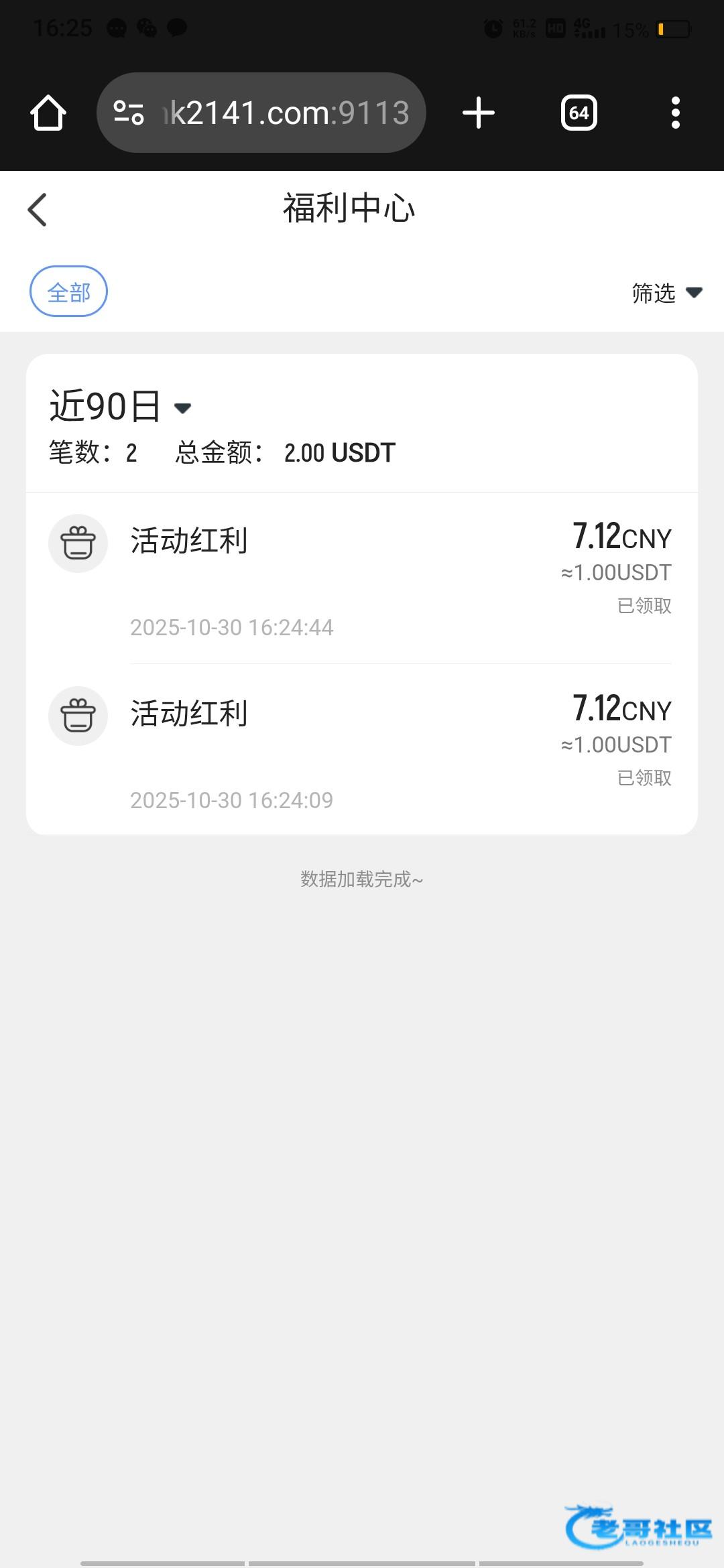Open 活动红利 record from 16:24:09

point(361,750)
